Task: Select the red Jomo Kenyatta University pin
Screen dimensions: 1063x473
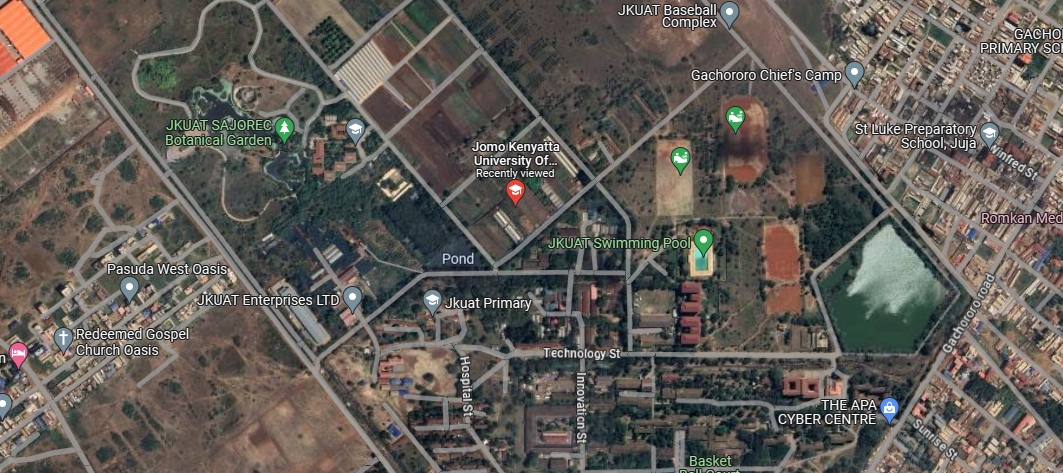Action: coord(515,191)
